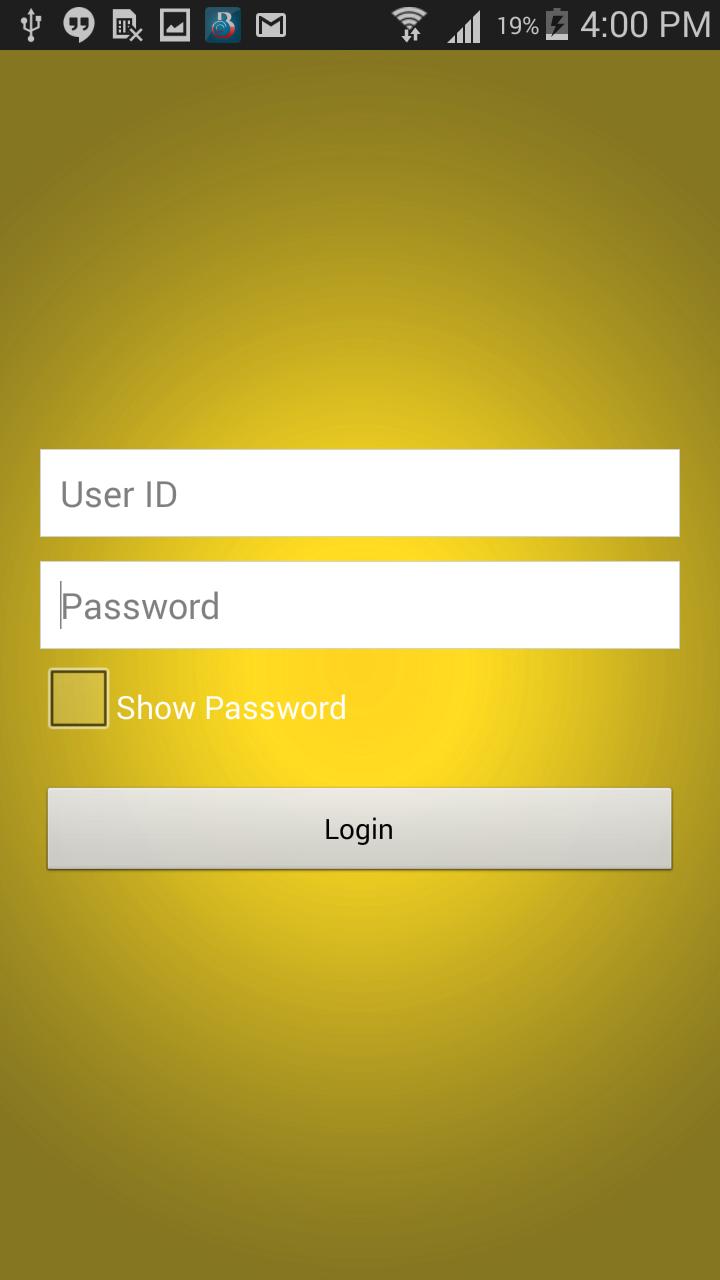Enable the Show Password checkbox
This screenshot has height=1280, width=720.
[79, 699]
